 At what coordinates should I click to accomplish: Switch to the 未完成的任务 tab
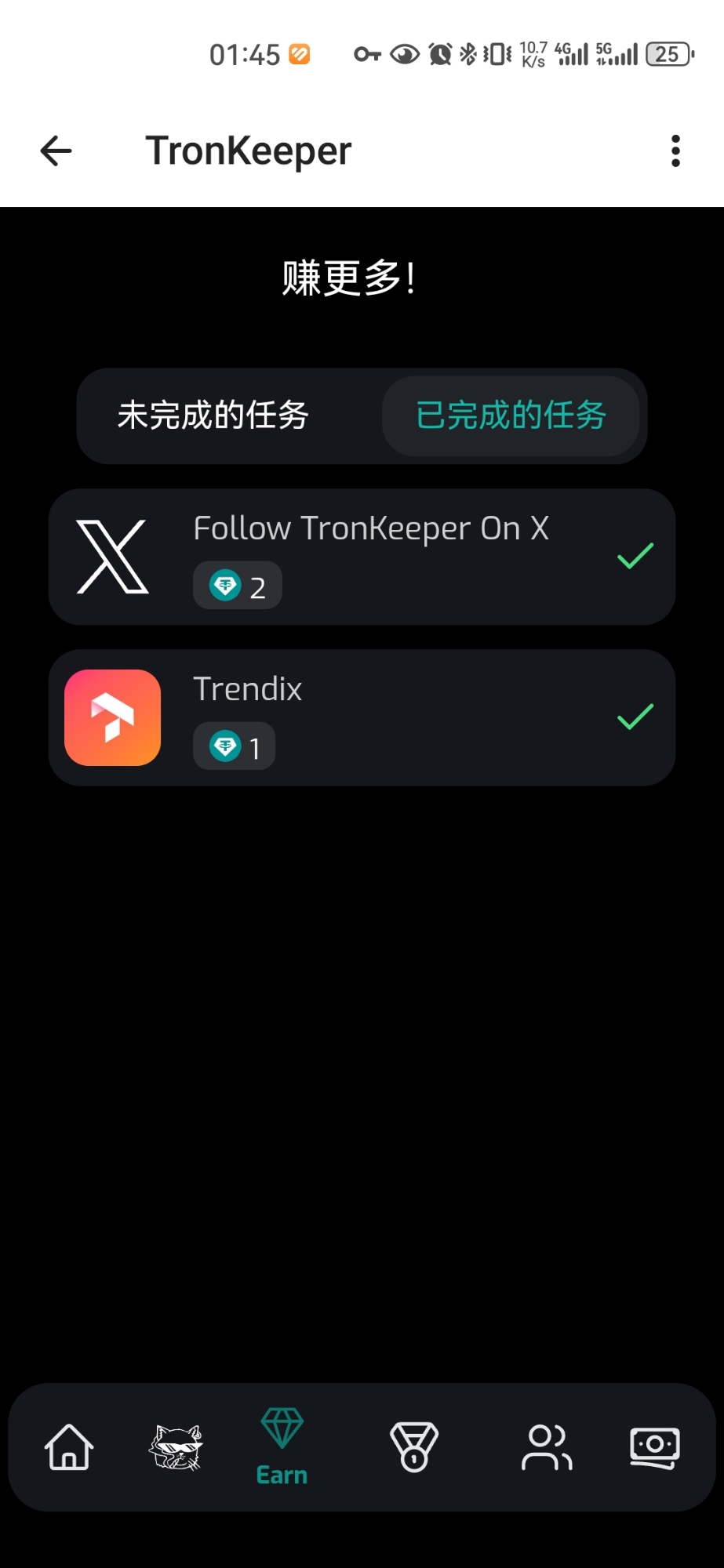click(x=213, y=416)
